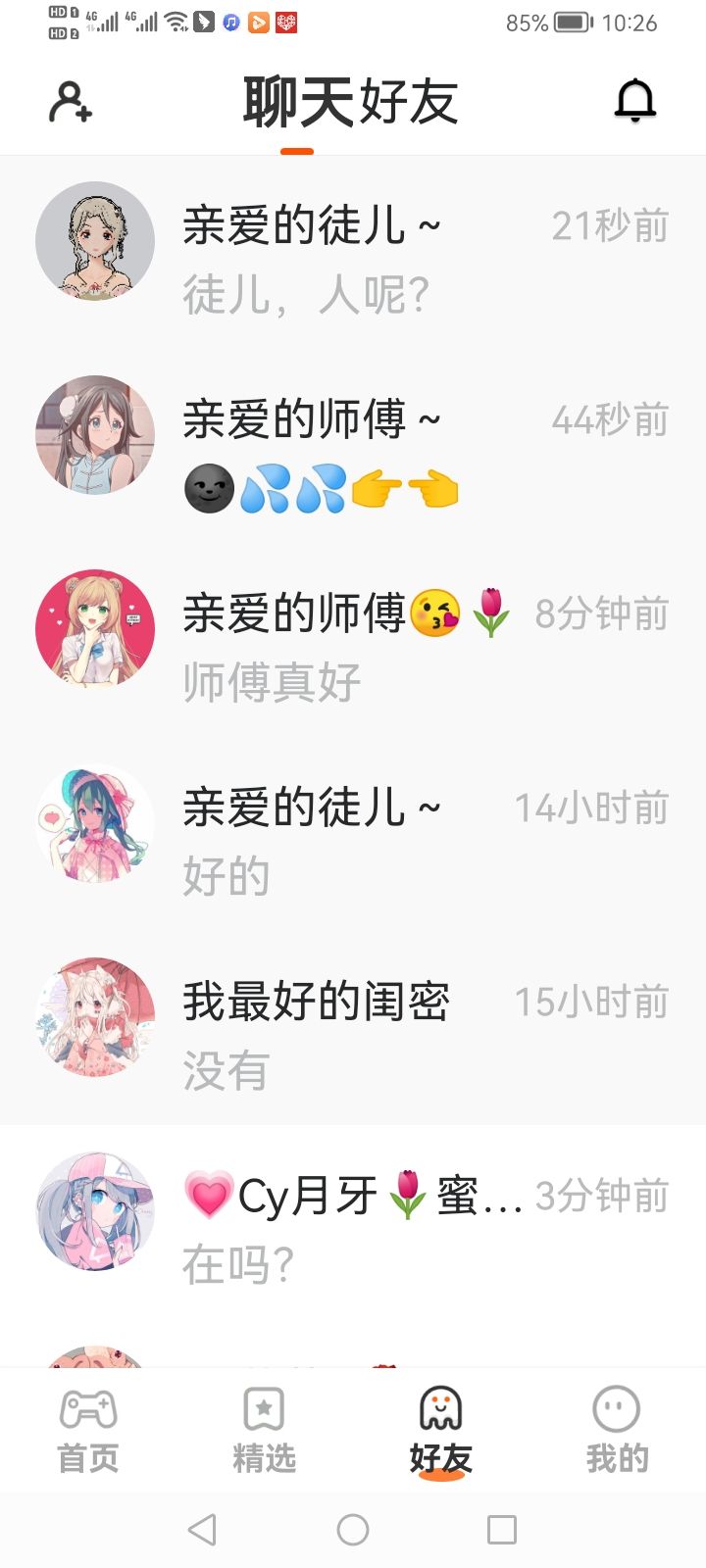Switch to the 精选 tab
706x1568 pixels.
[x=264, y=1431]
